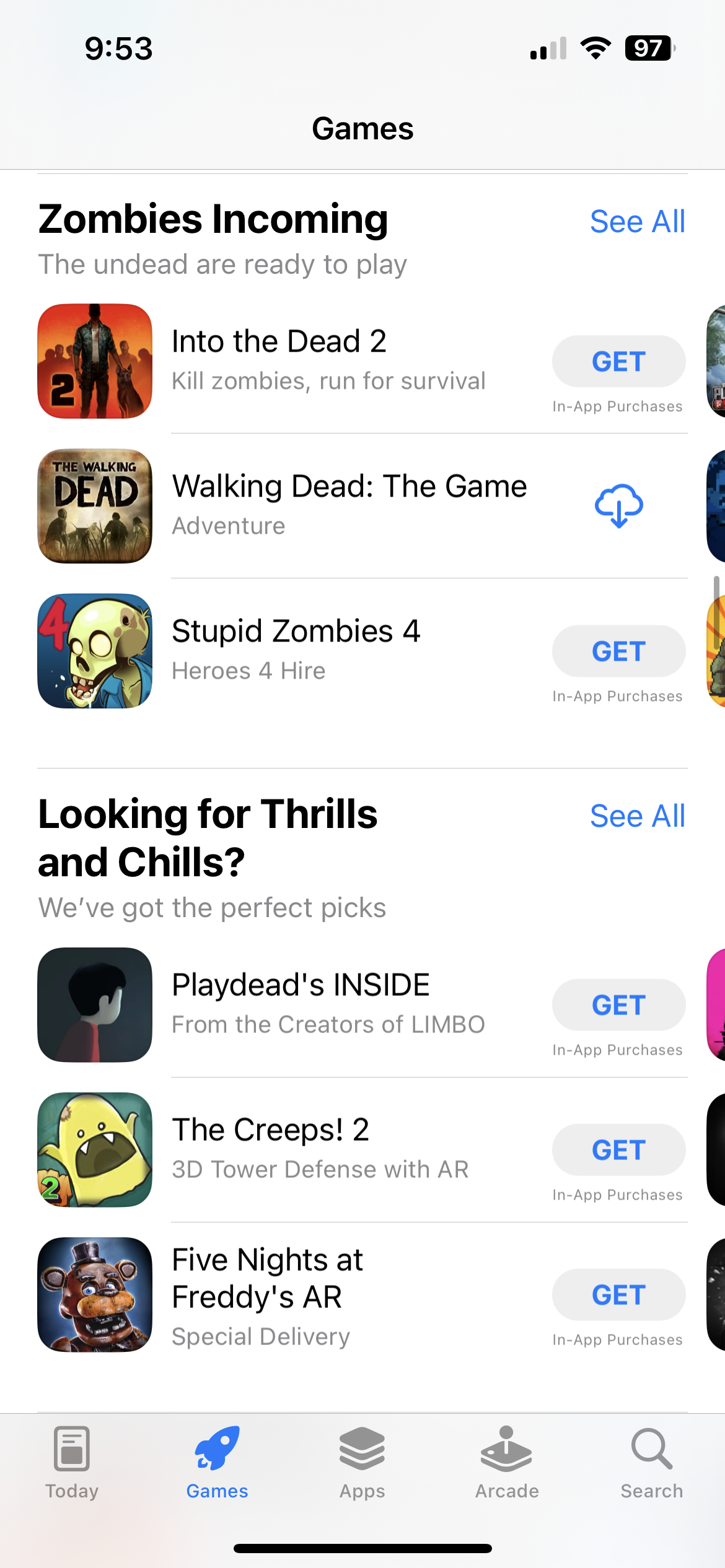725x1568 pixels.
Task: Get Into the Dead 2
Action: click(x=618, y=362)
